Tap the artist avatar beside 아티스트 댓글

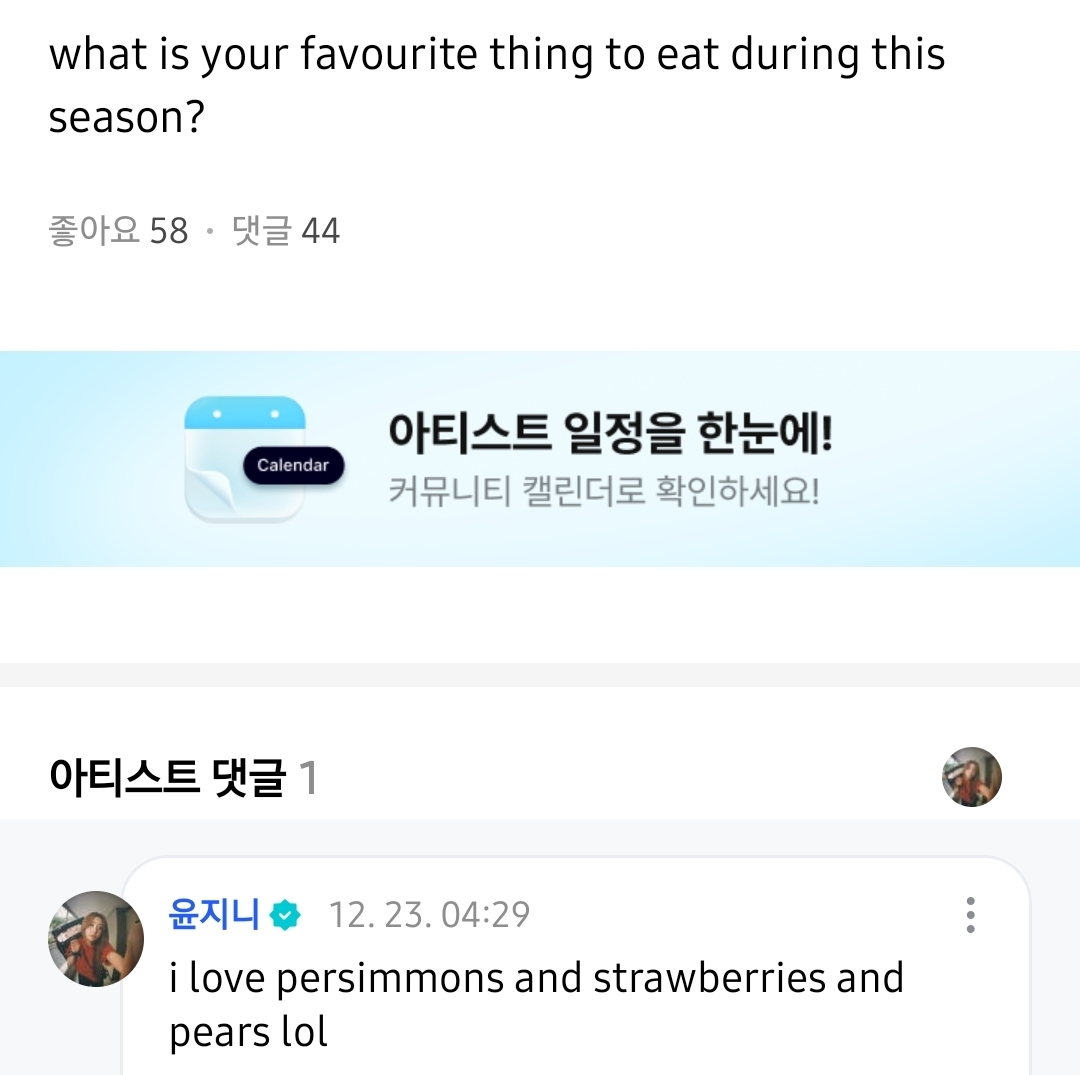tap(971, 777)
